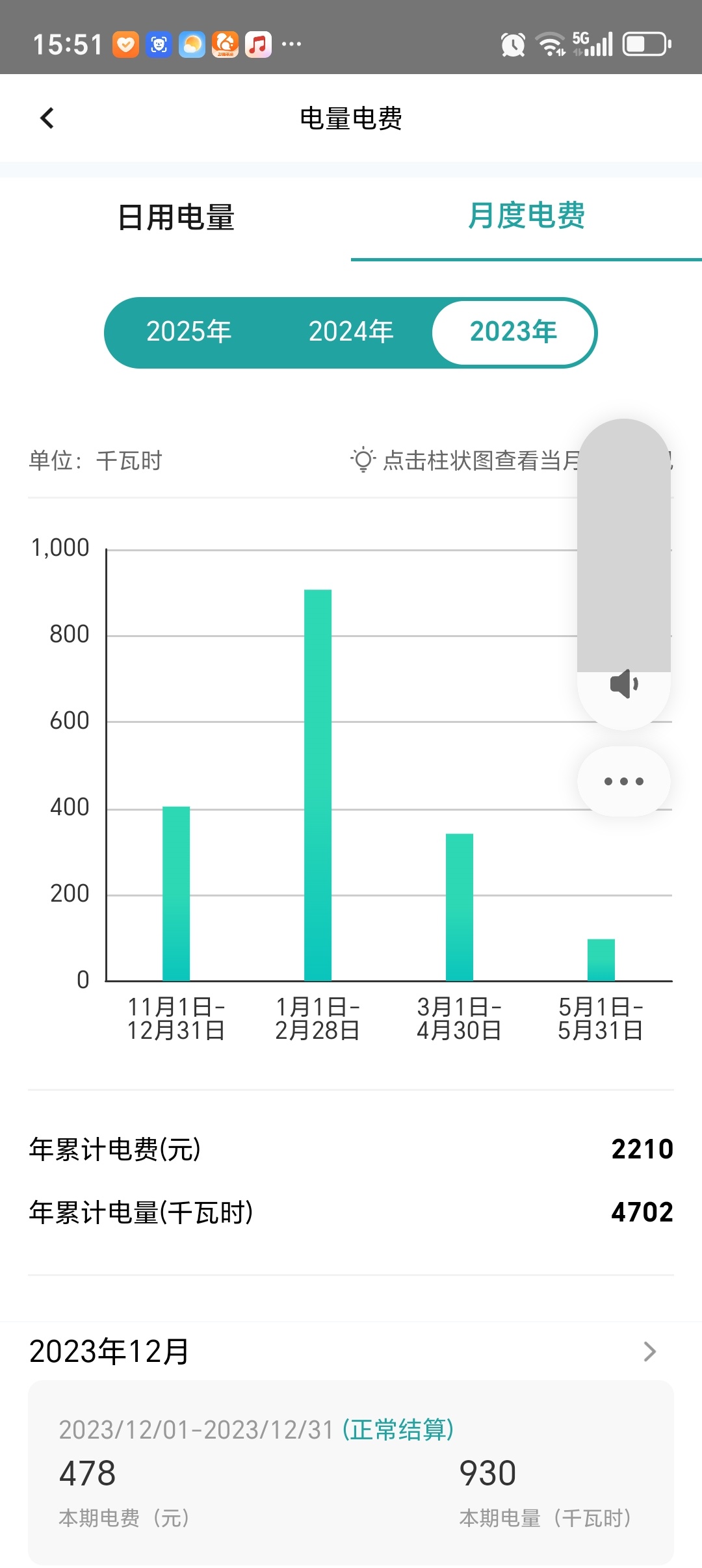View the 3月1日-4月30日 bar details
Screen dimensions: 702x1568
click(x=460, y=907)
